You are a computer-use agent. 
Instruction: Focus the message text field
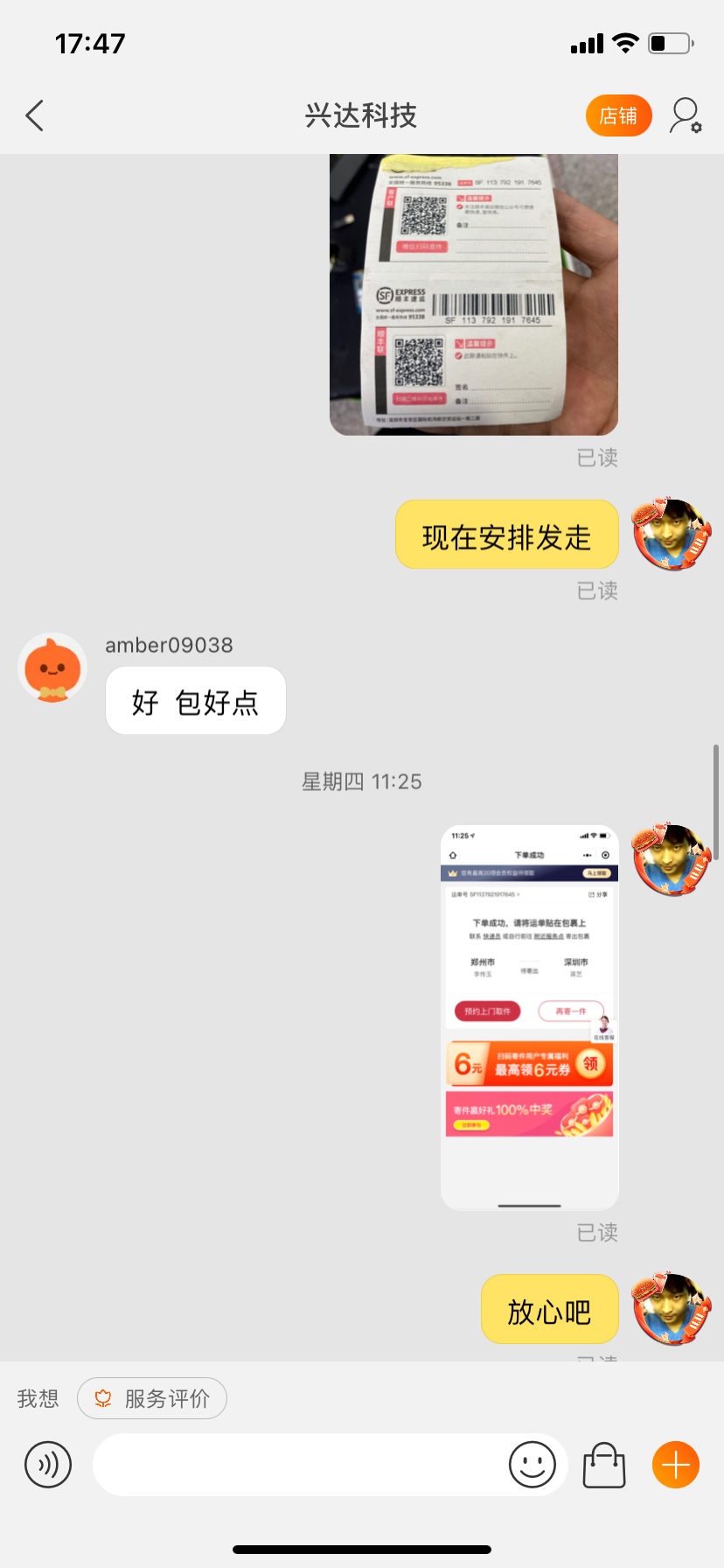point(297,1465)
